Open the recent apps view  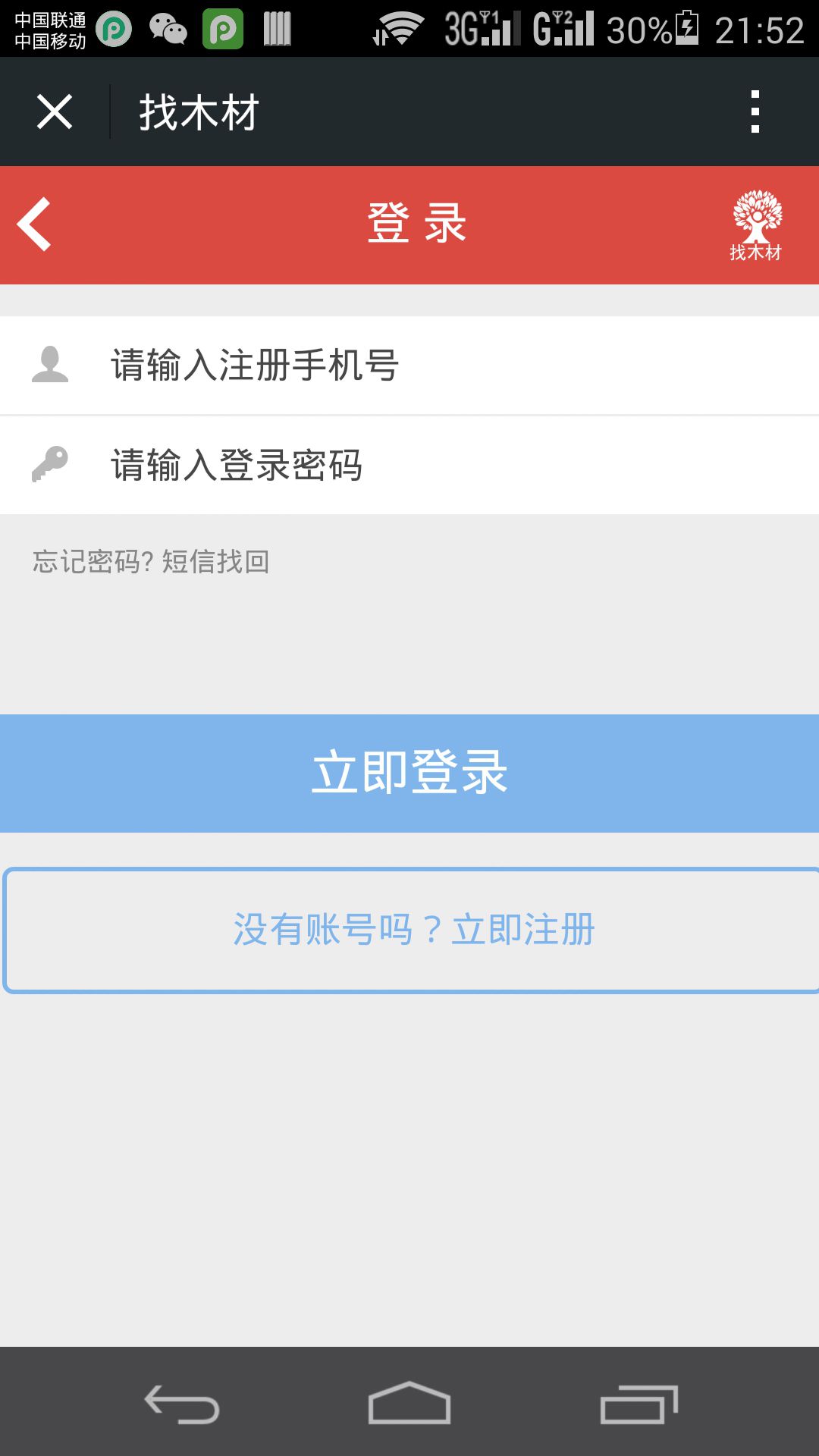(x=639, y=1404)
